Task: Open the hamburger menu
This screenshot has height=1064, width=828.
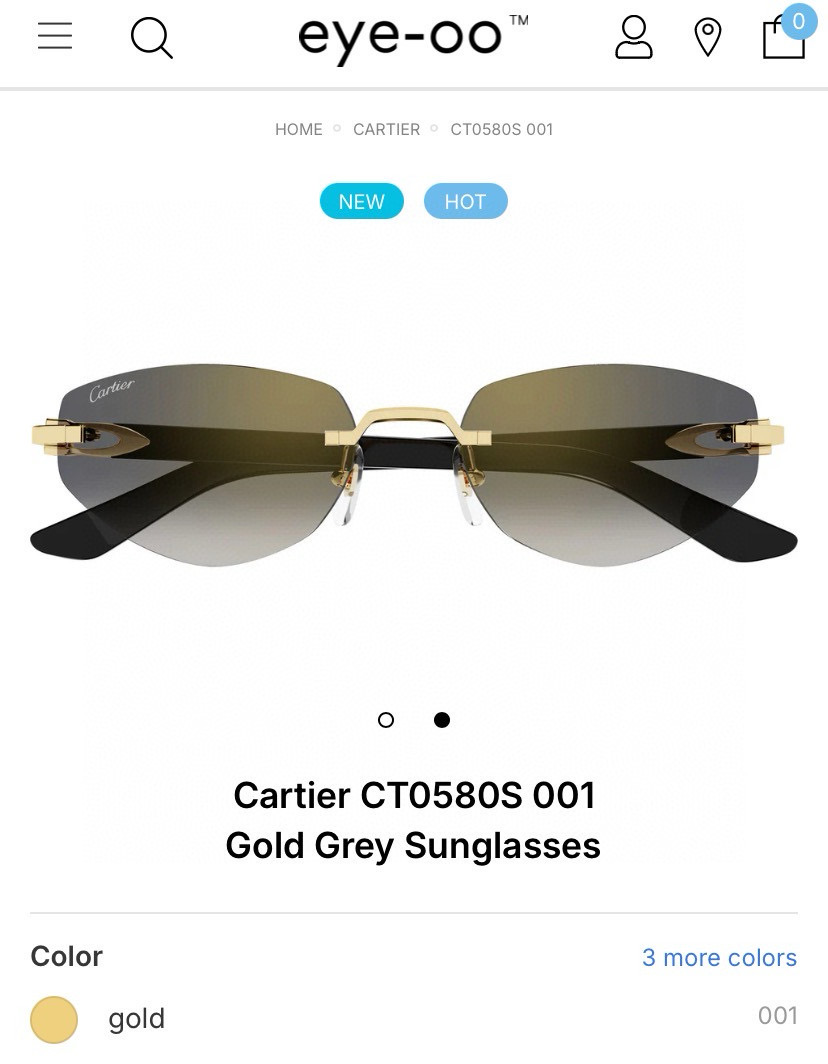Action: click(x=55, y=36)
